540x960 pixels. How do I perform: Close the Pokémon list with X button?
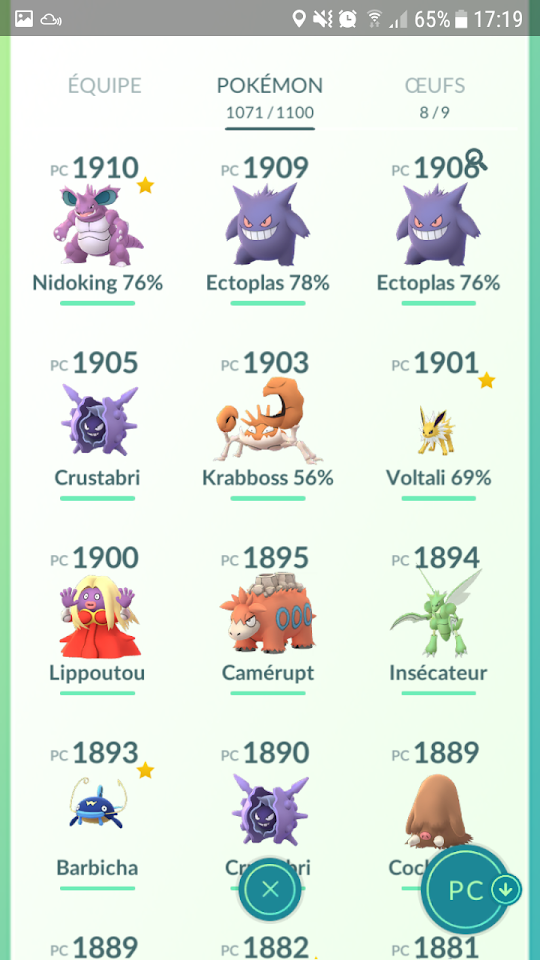coord(270,890)
